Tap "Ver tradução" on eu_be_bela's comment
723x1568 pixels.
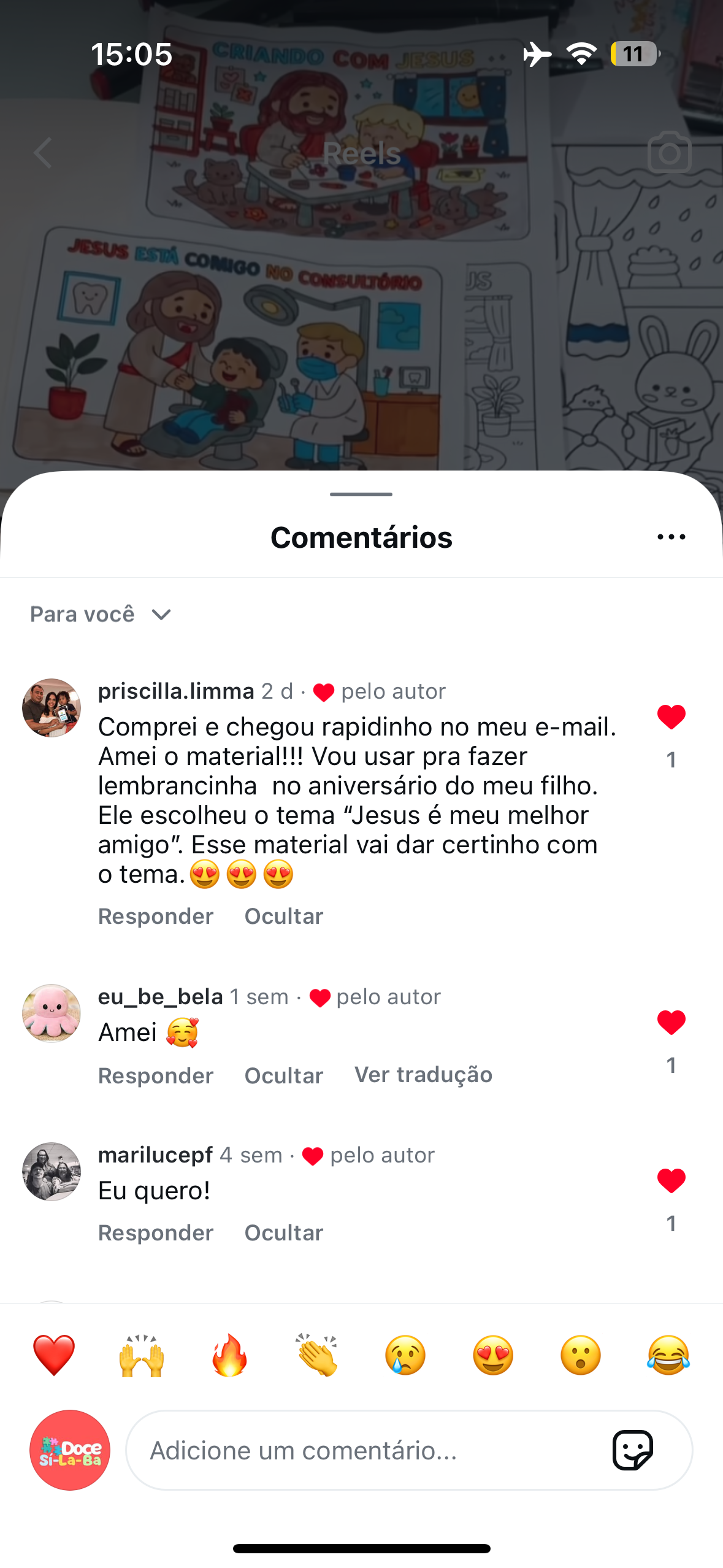coord(423,1075)
